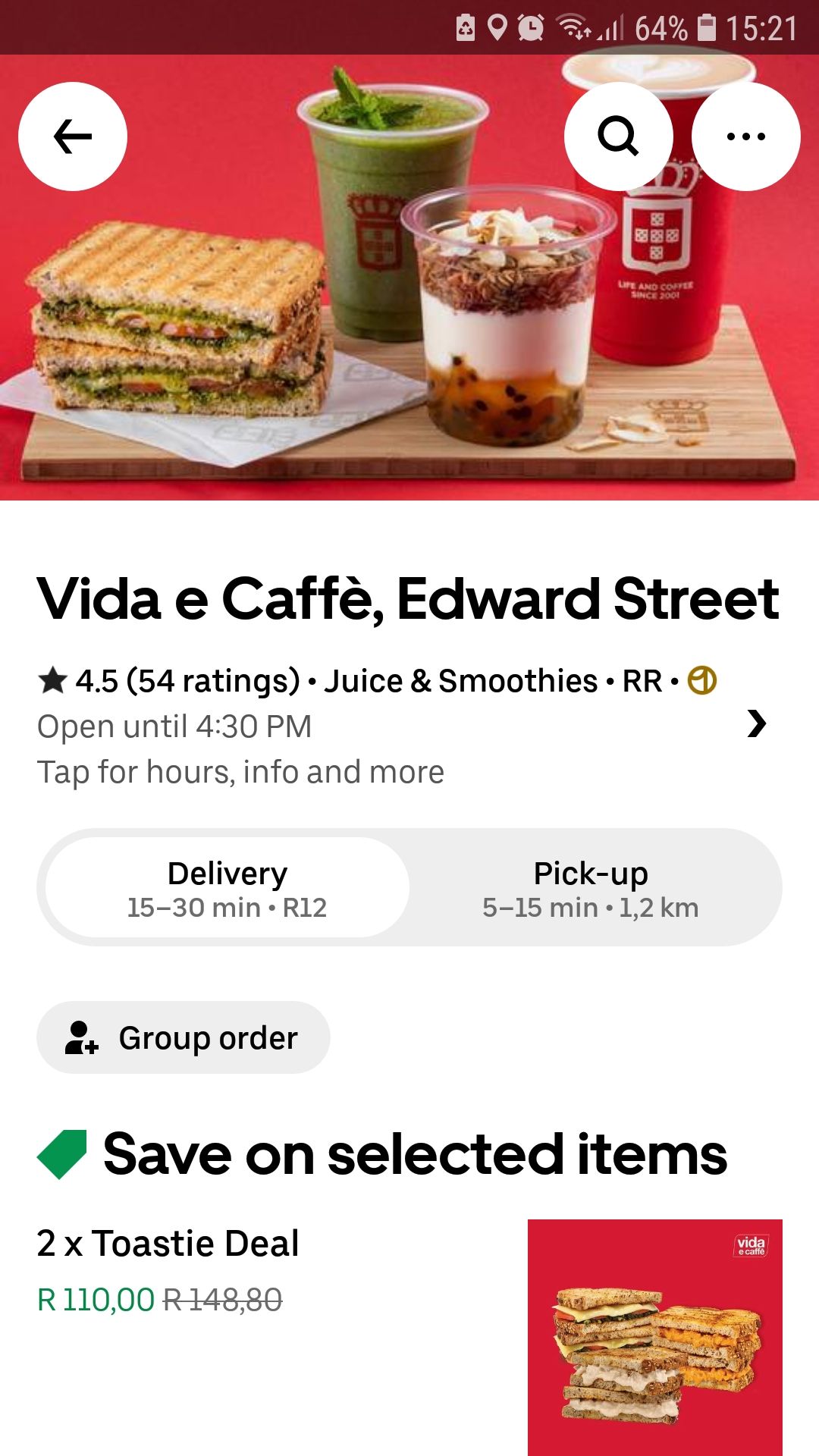Switch to Pick-up option
819x1456 pixels.
[x=591, y=888]
